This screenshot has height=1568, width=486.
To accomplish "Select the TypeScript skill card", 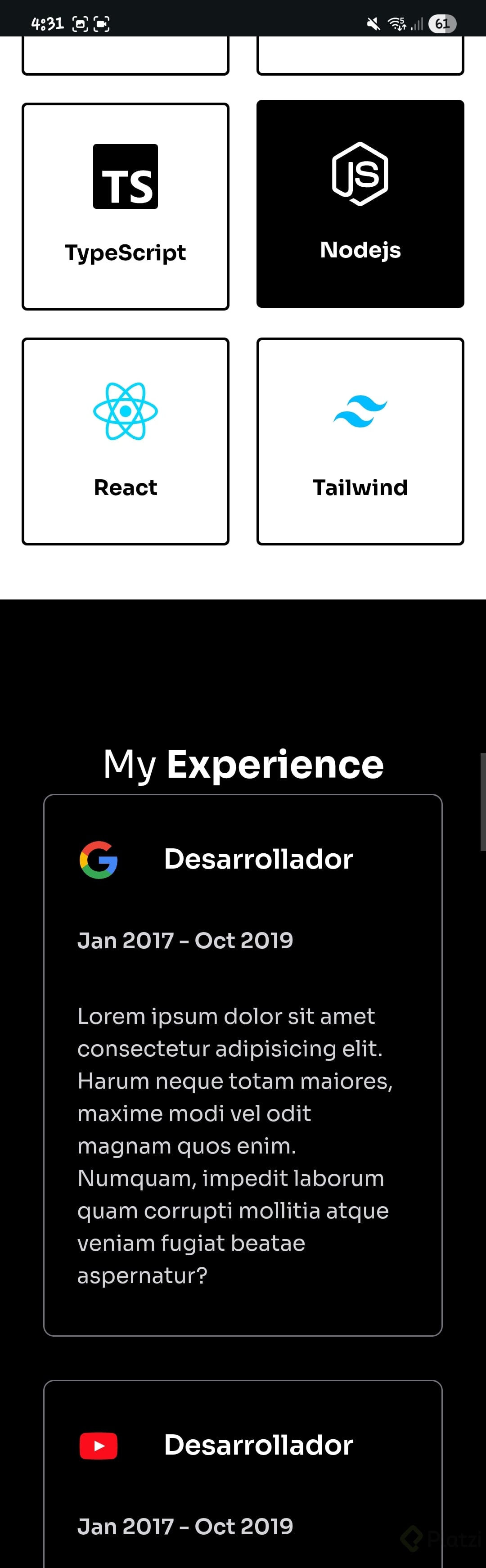I will 125,206.
